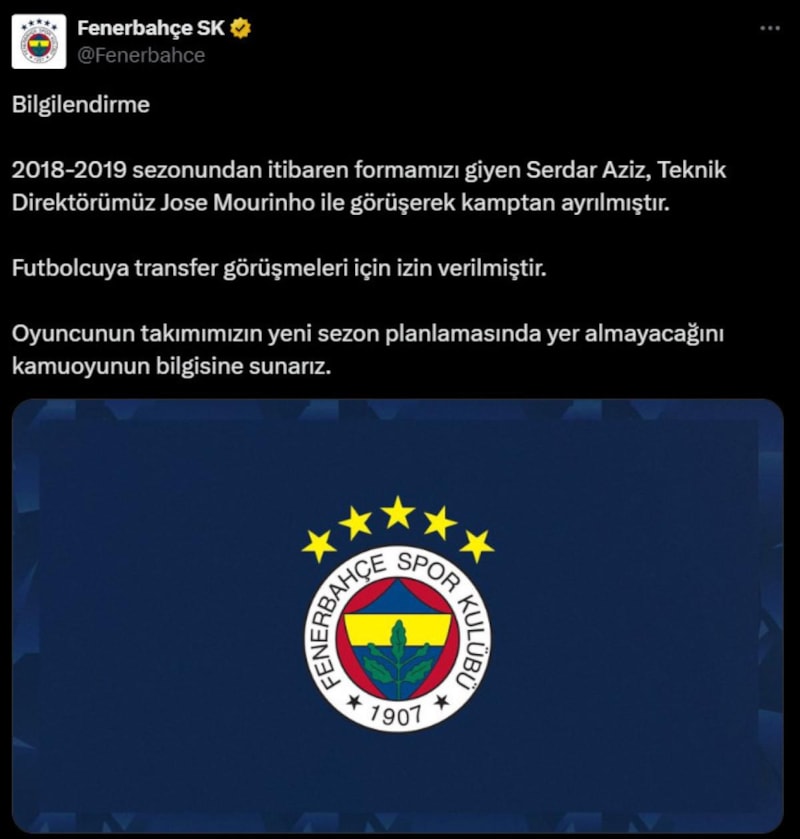Open the Fenerbahçe SK account name
This screenshot has width=800, height=839.
point(151,29)
